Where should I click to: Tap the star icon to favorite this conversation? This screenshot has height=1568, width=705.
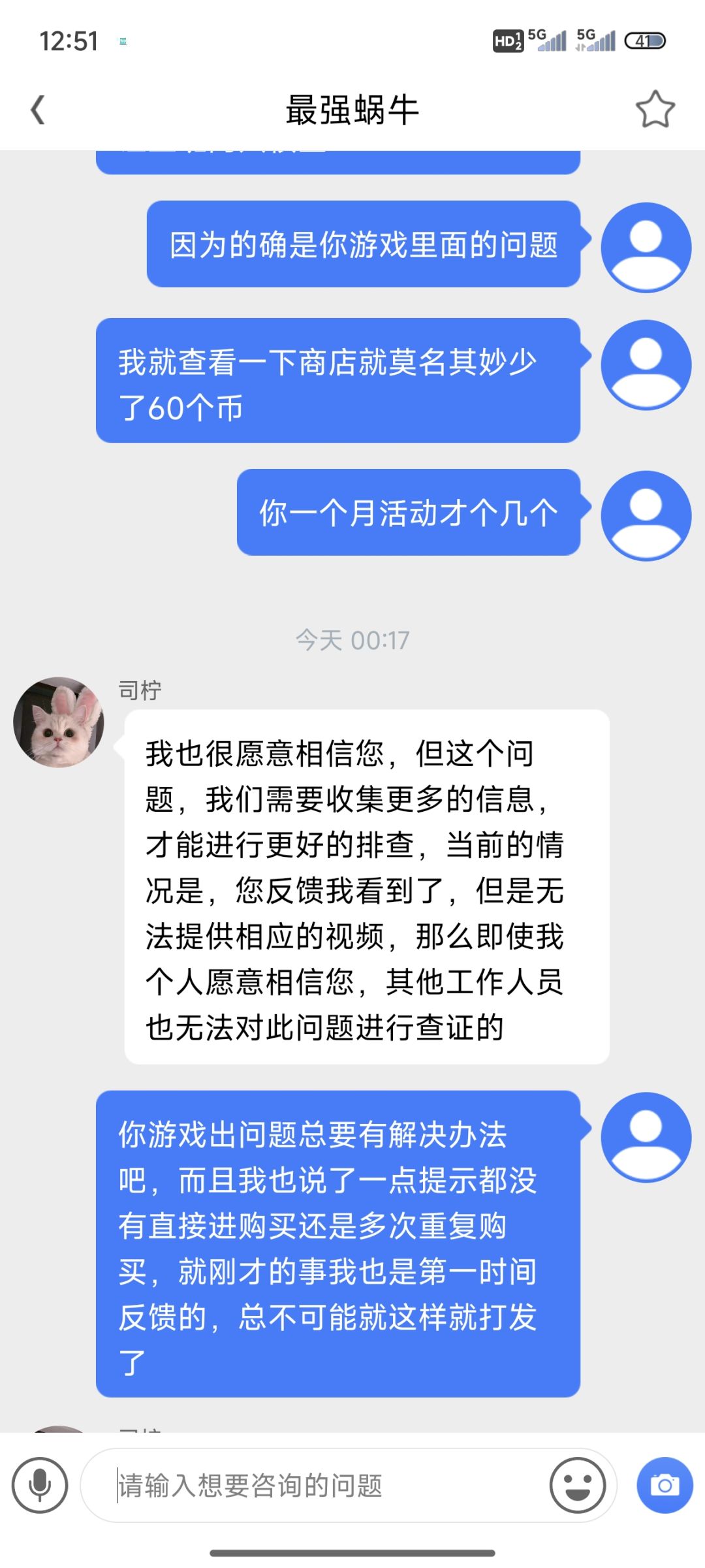click(x=656, y=110)
